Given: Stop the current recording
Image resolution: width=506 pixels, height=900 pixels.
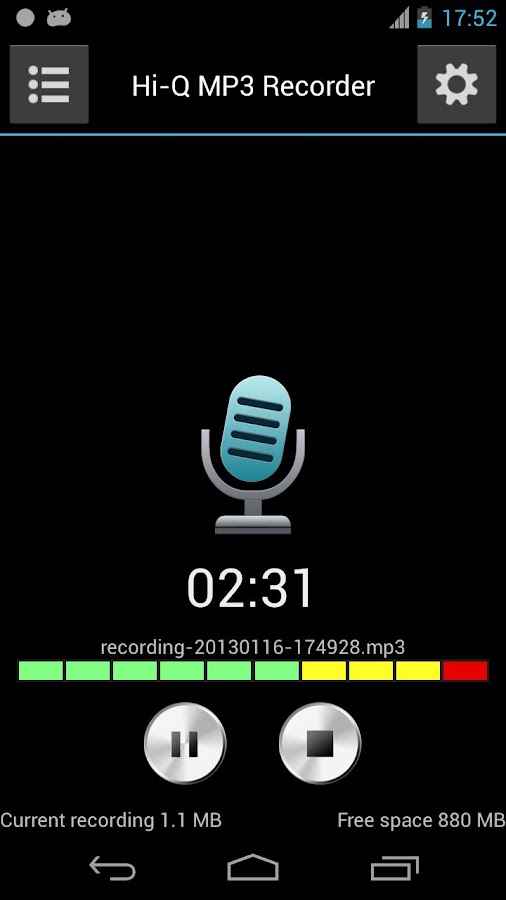Looking at the screenshot, I should pos(320,744).
